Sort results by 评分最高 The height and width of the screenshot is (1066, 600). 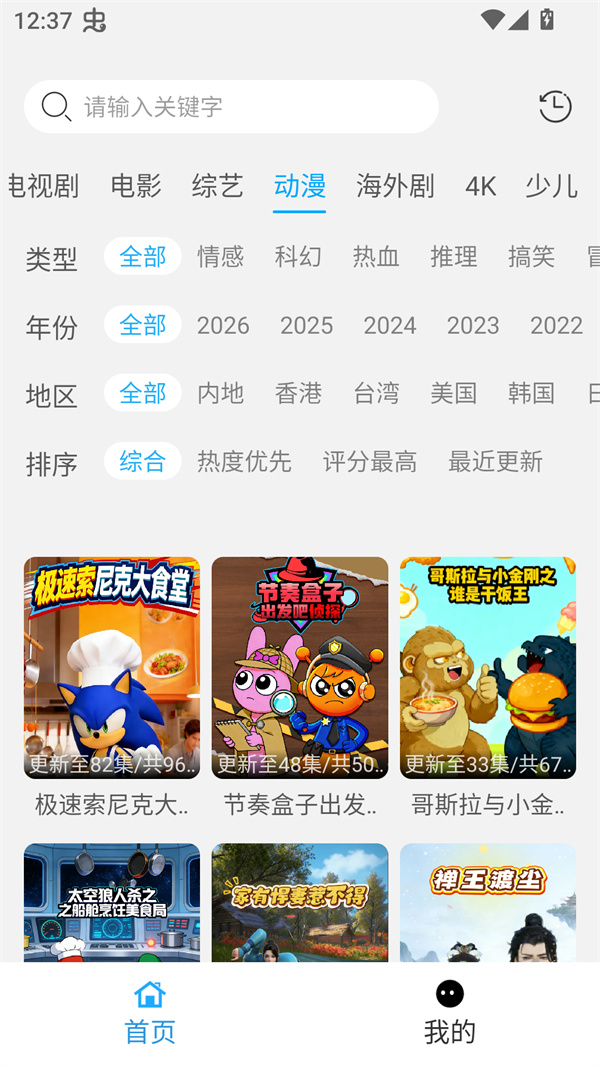click(x=369, y=461)
